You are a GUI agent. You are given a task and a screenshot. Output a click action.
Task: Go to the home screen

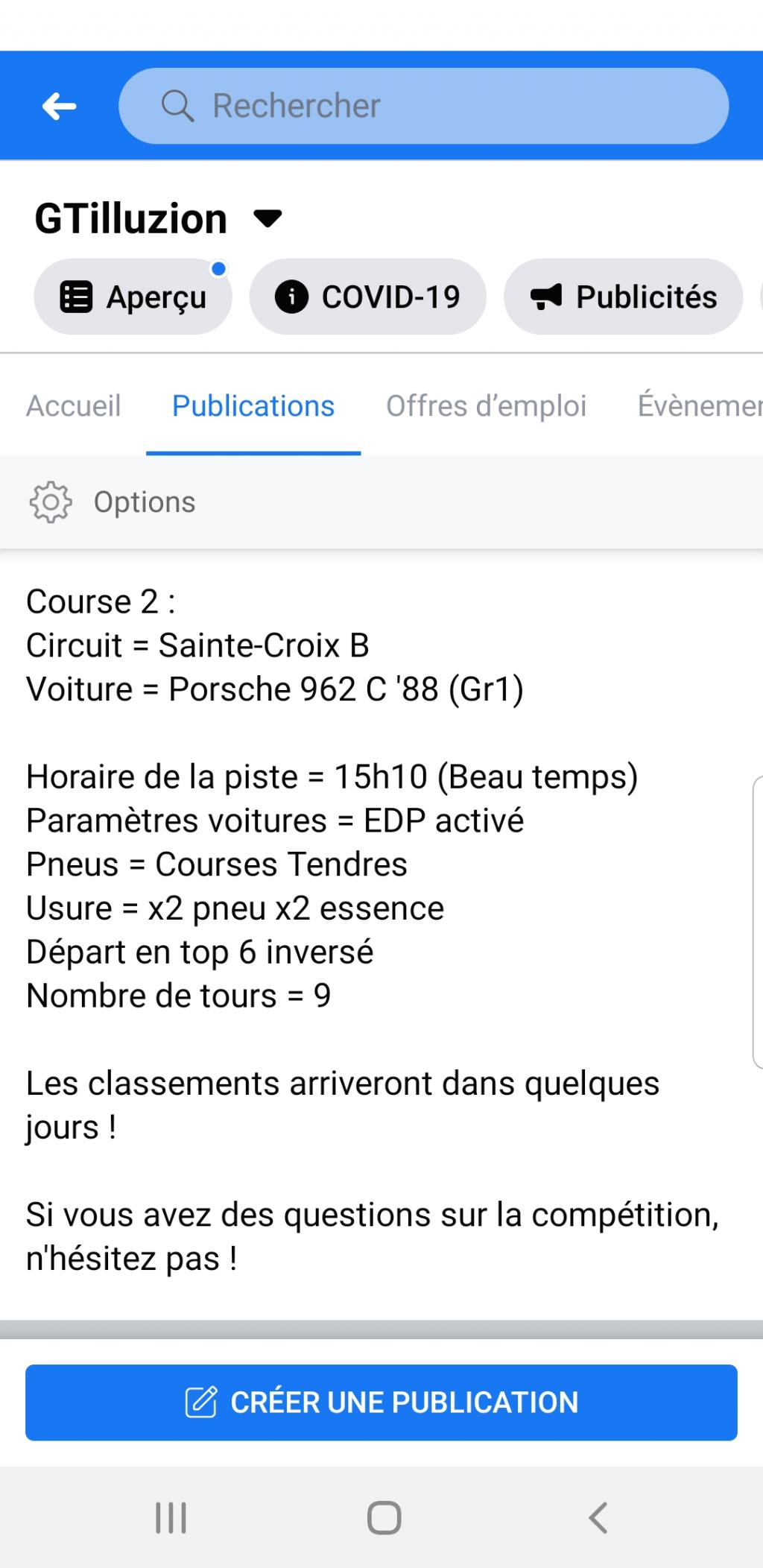pos(384,1517)
